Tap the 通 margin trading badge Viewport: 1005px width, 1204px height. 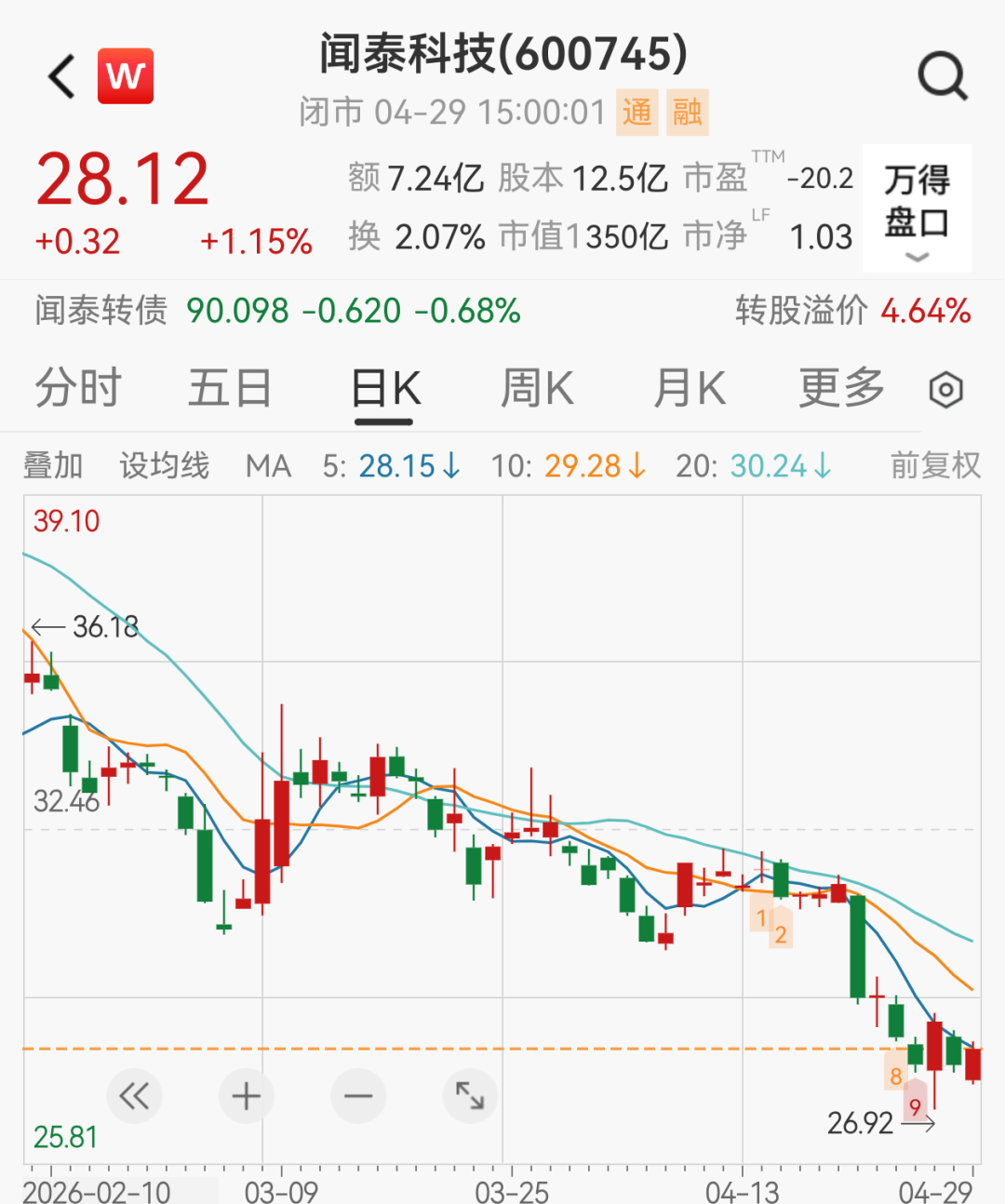pos(636,112)
